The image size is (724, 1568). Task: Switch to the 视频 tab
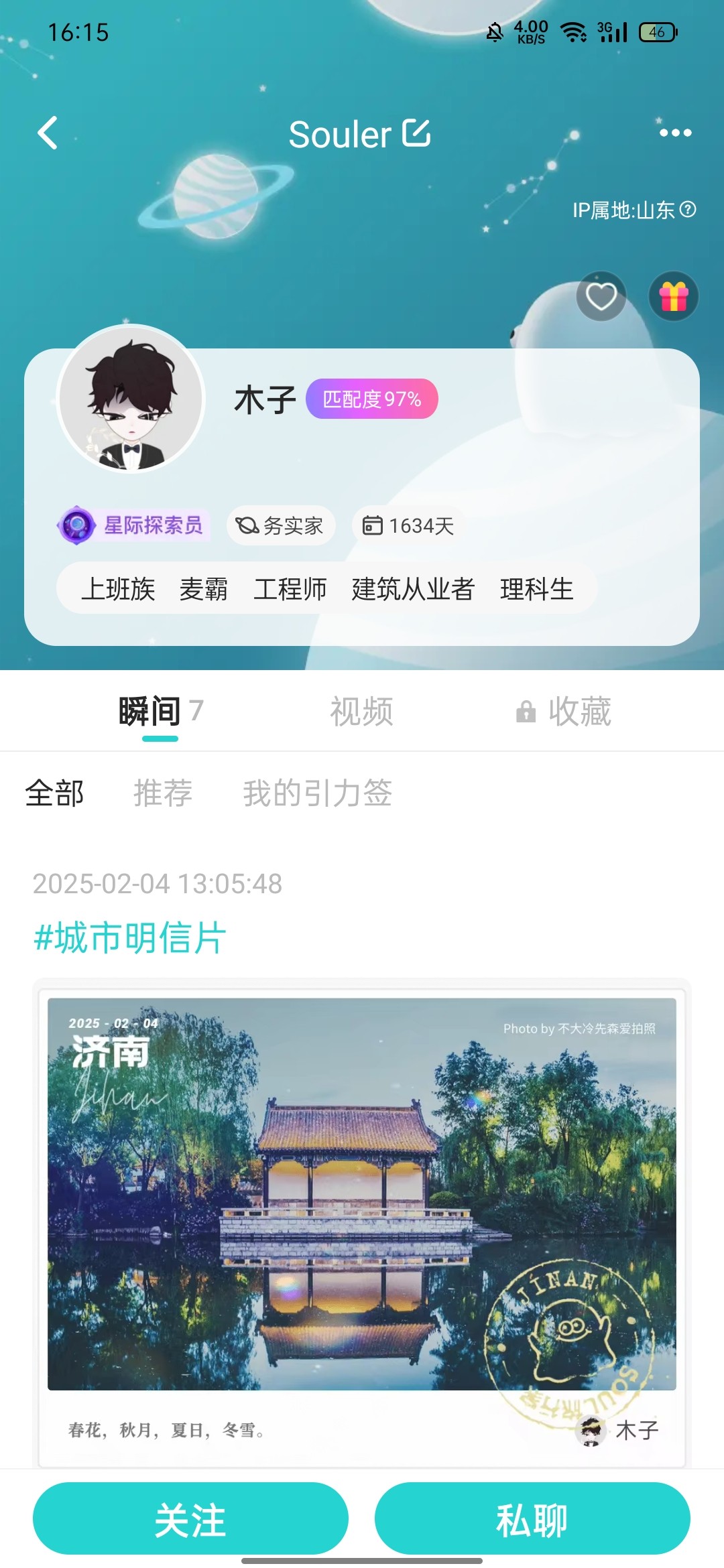coord(361,711)
